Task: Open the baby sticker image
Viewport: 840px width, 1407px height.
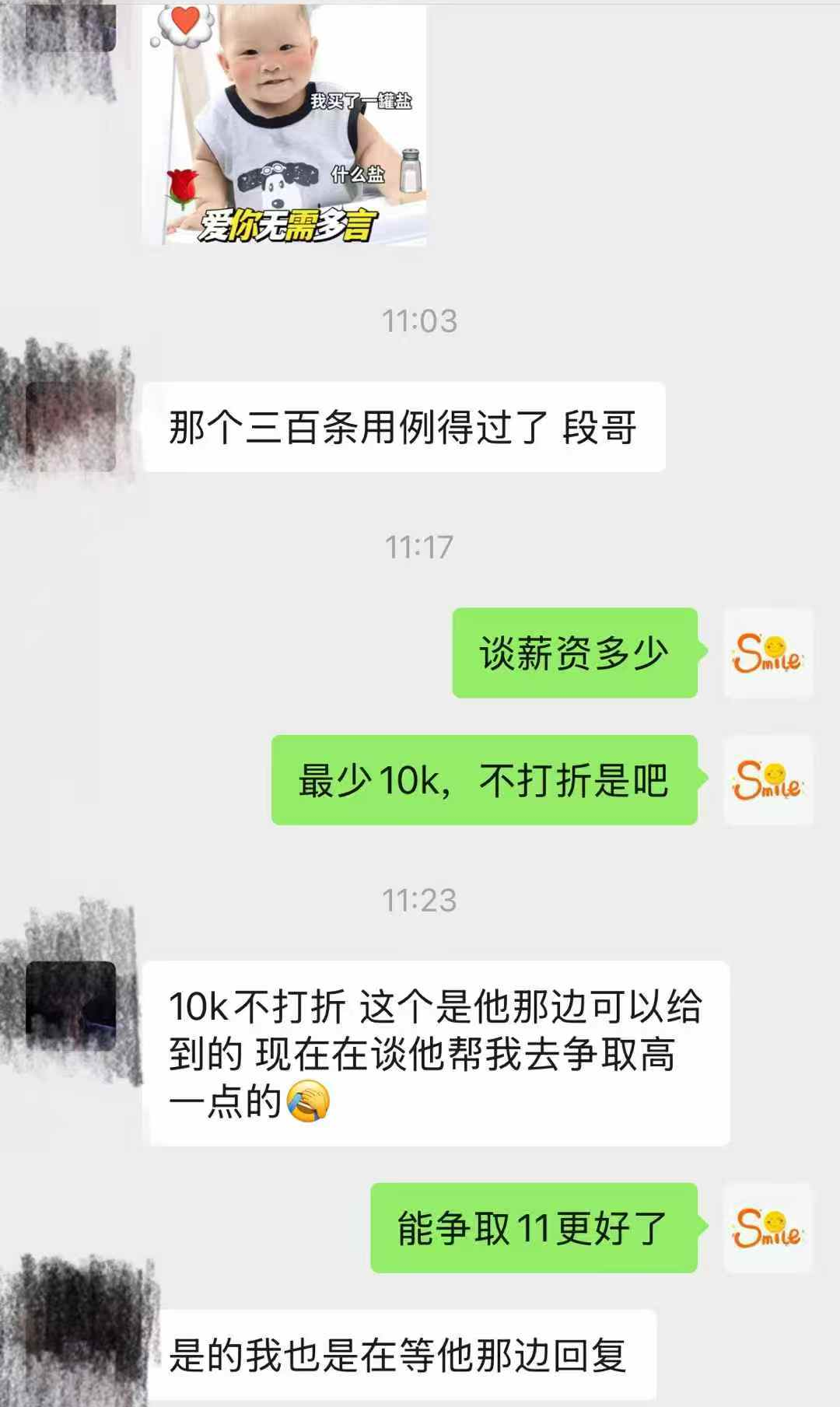Action: 285,124
